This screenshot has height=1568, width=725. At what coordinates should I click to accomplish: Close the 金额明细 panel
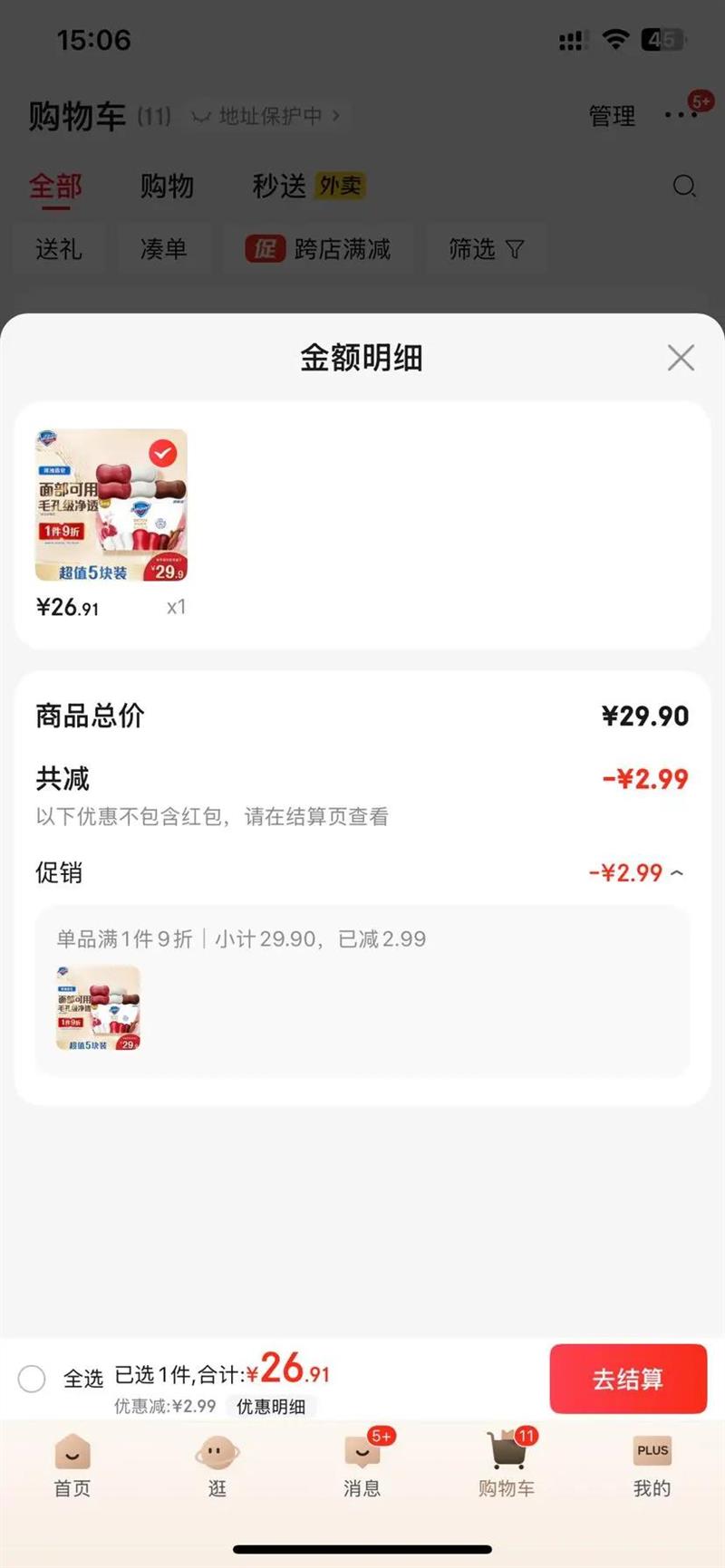[x=681, y=358]
